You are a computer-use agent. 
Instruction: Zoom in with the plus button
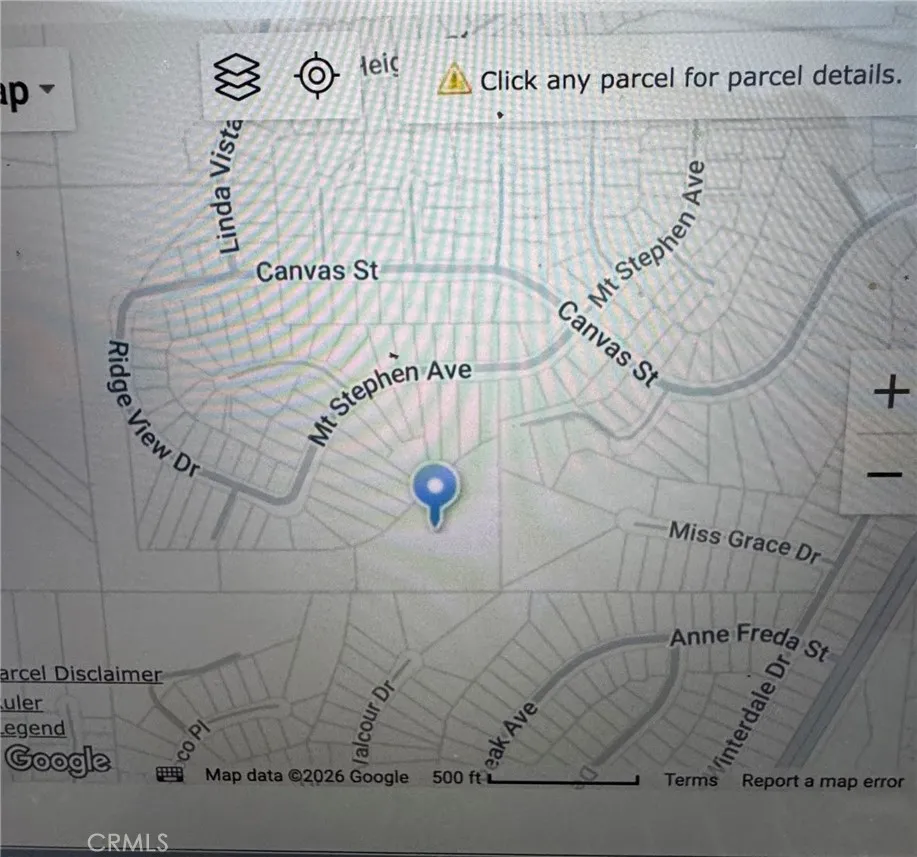point(891,391)
